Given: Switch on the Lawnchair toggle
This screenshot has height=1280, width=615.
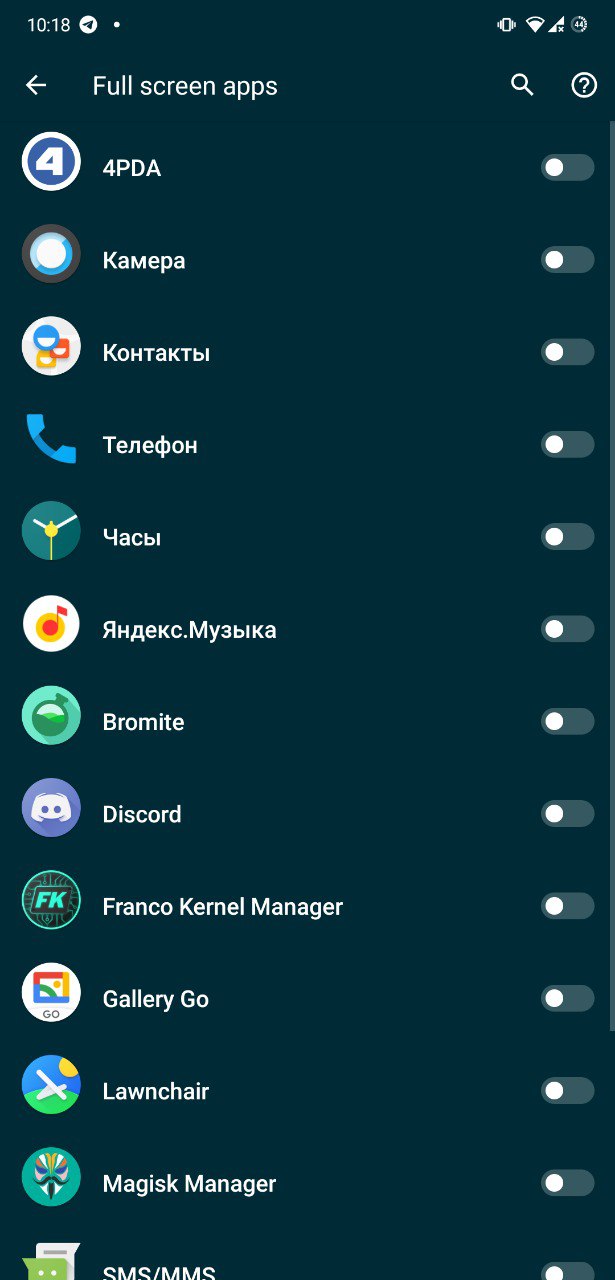Looking at the screenshot, I should coord(567,1091).
